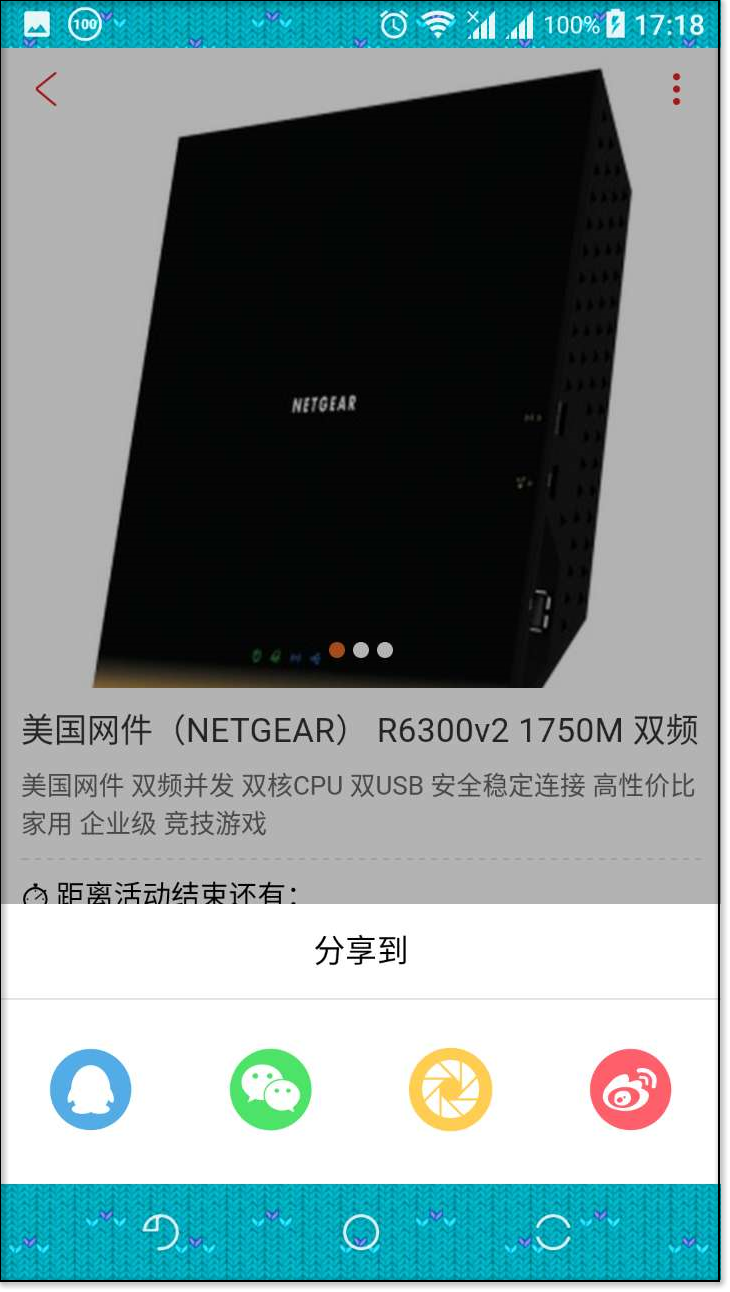Share product to Sina Weibo
Image resolution: width=730 pixels, height=1292 pixels.
[630, 1089]
